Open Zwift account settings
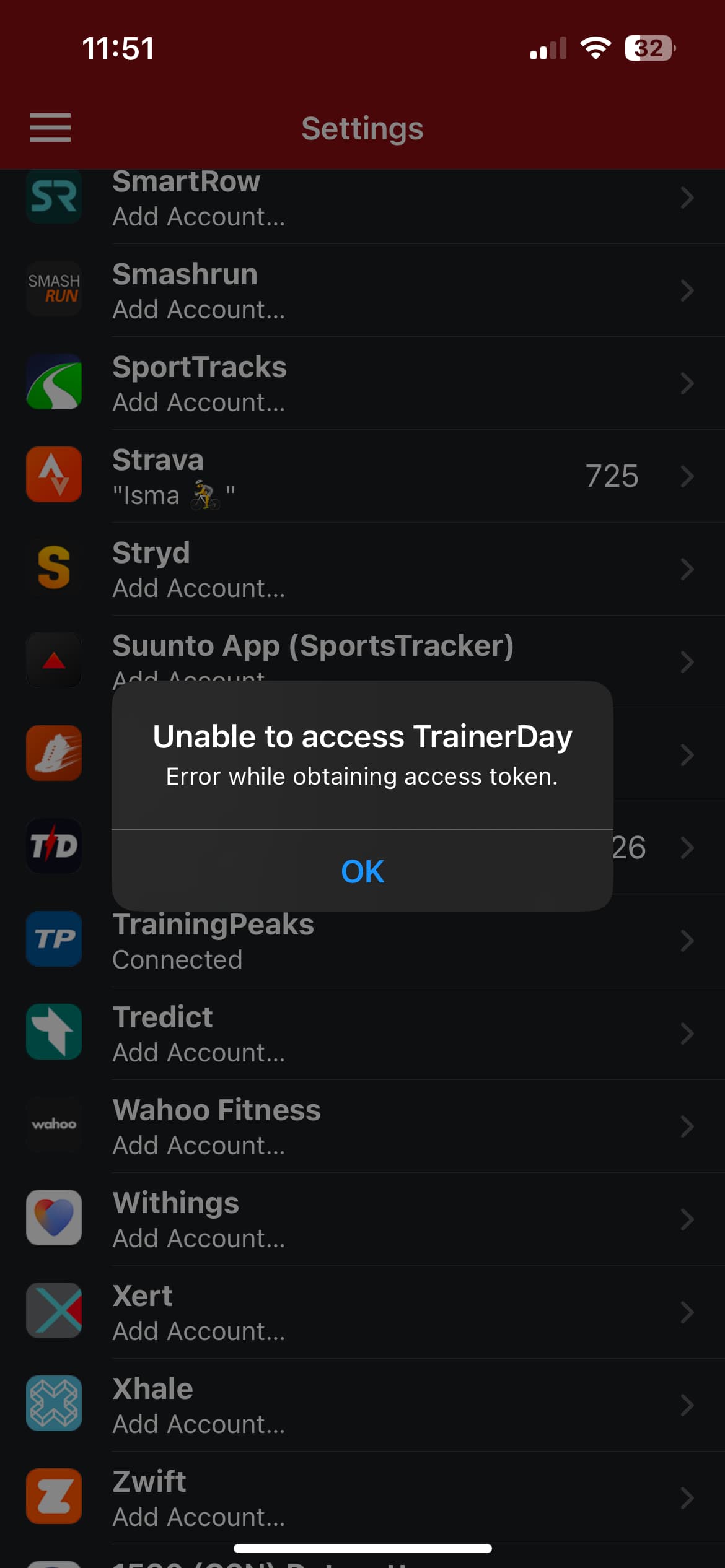725x1568 pixels. (x=362, y=1498)
